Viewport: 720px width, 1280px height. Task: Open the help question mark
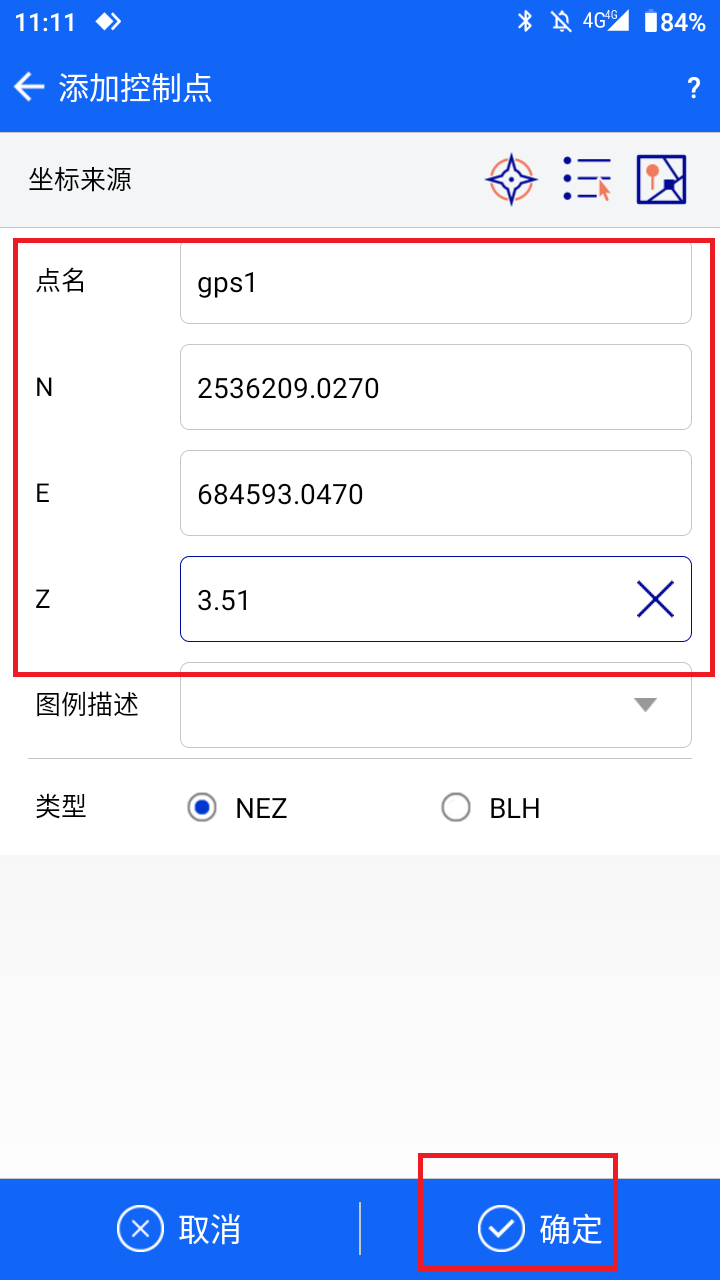point(693,88)
